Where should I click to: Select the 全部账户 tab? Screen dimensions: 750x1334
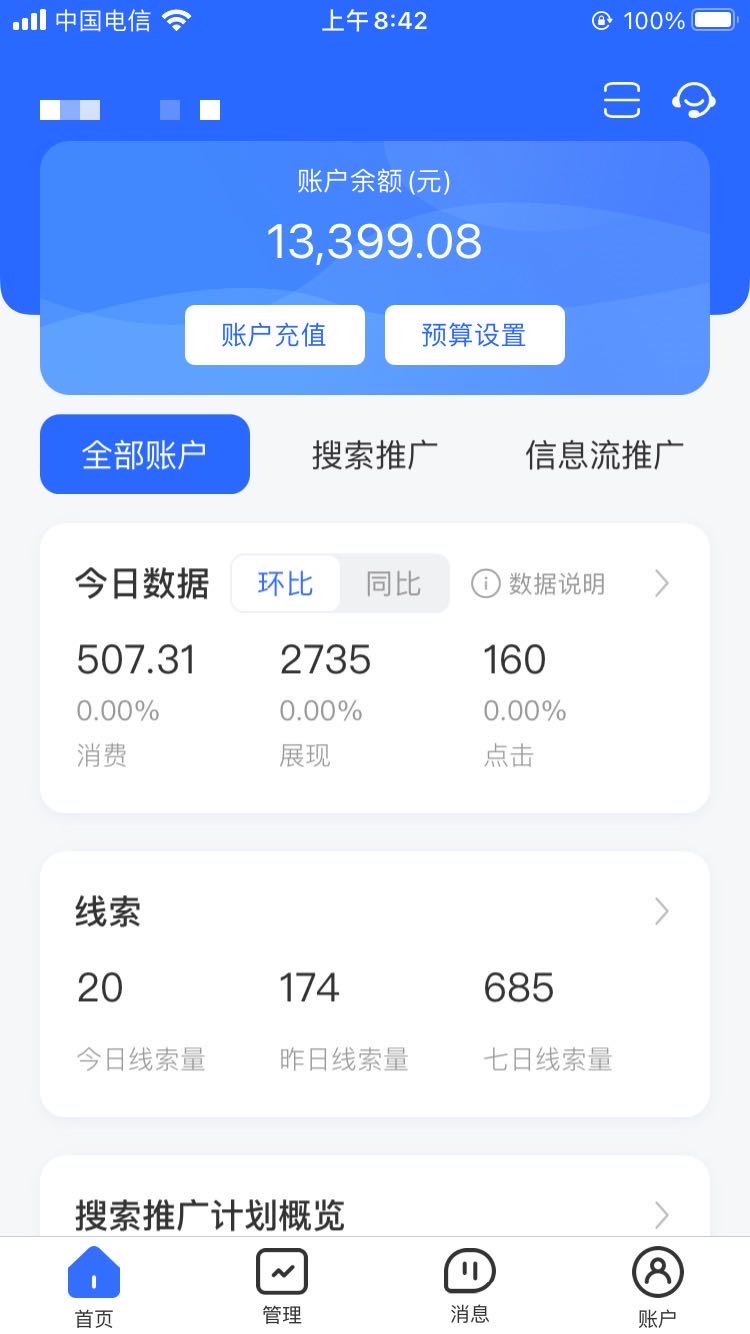pyautogui.click(x=145, y=454)
